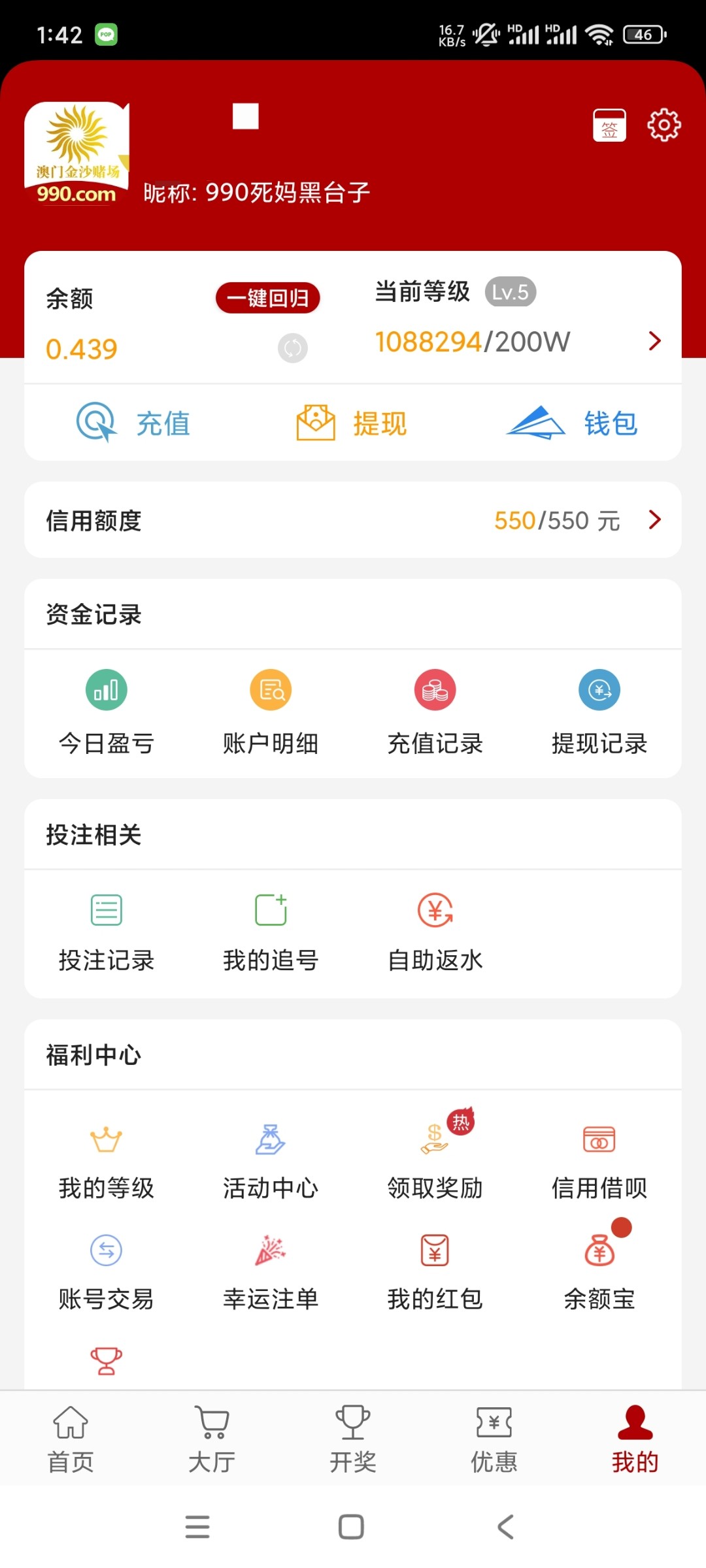The width and height of the screenshot is (706, 1568).
Task: Refresh the balance amount
Action: [x=292, y=348]
